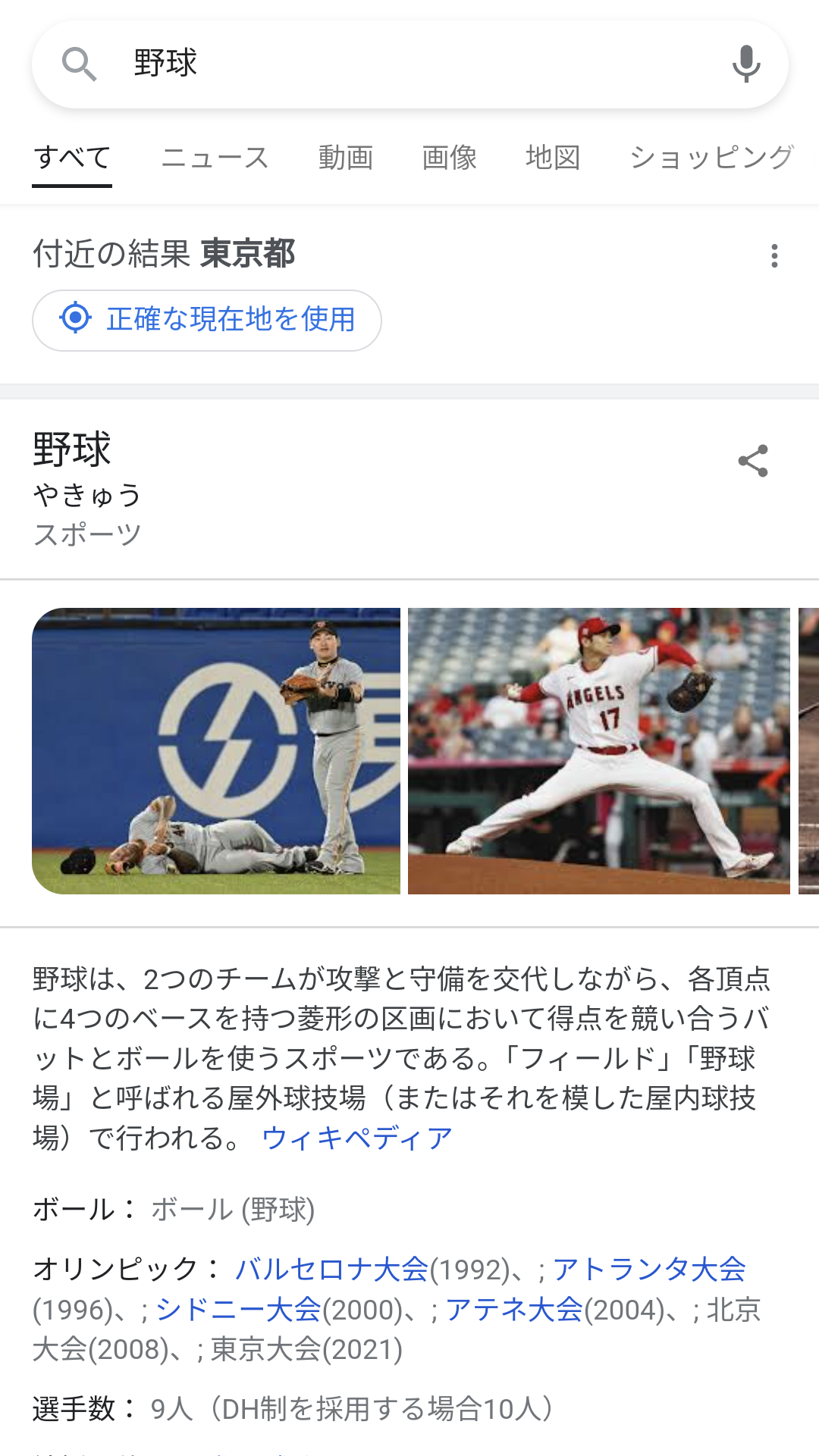Select the すべて tab
Image resolution: width=819 pixels, height=1456 pixels.
72,158
